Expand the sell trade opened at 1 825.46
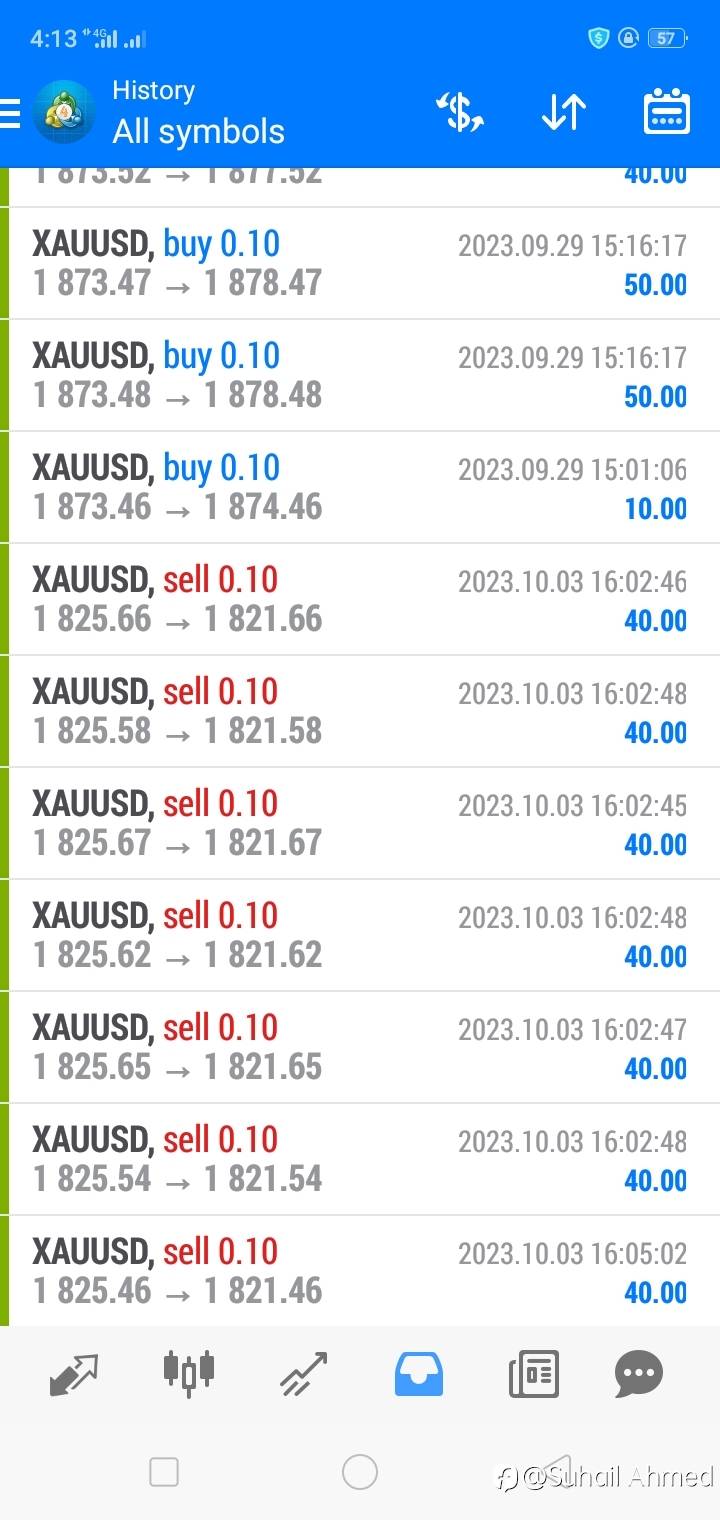 click(x=360, y=1272)
